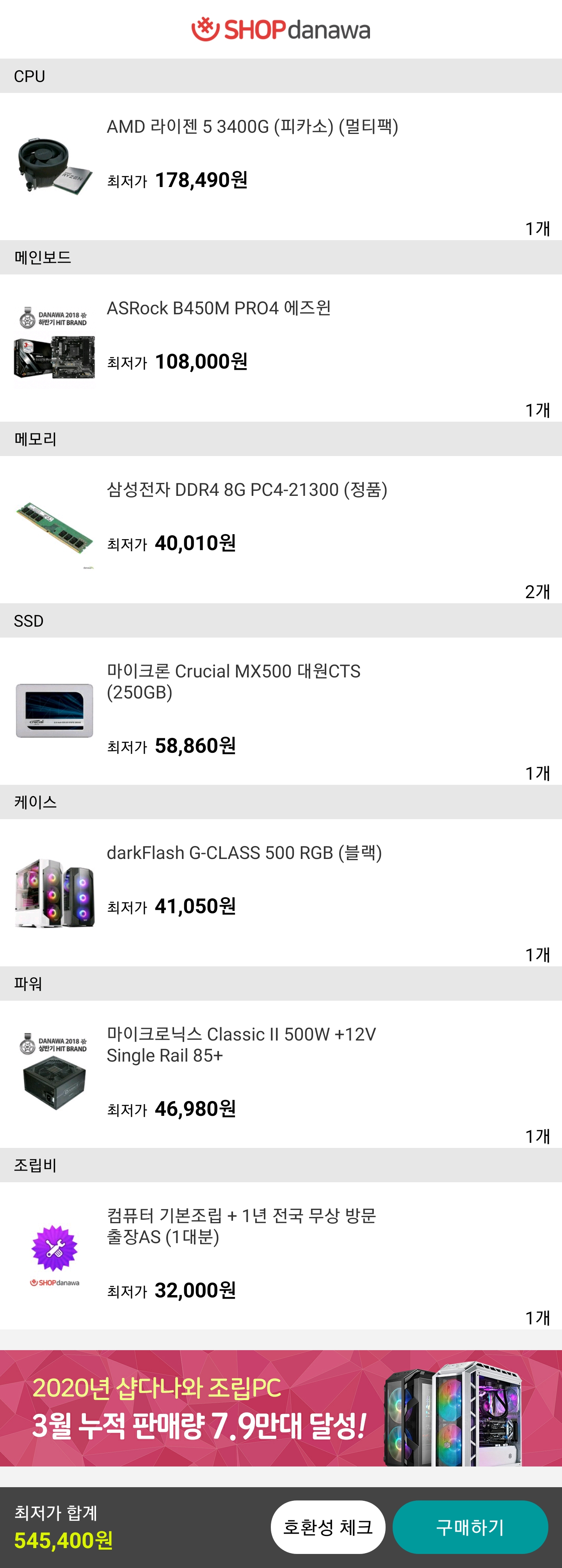
Task: Open the 컴퓨터 기본조립 assembly service item
Action: 241,1226
